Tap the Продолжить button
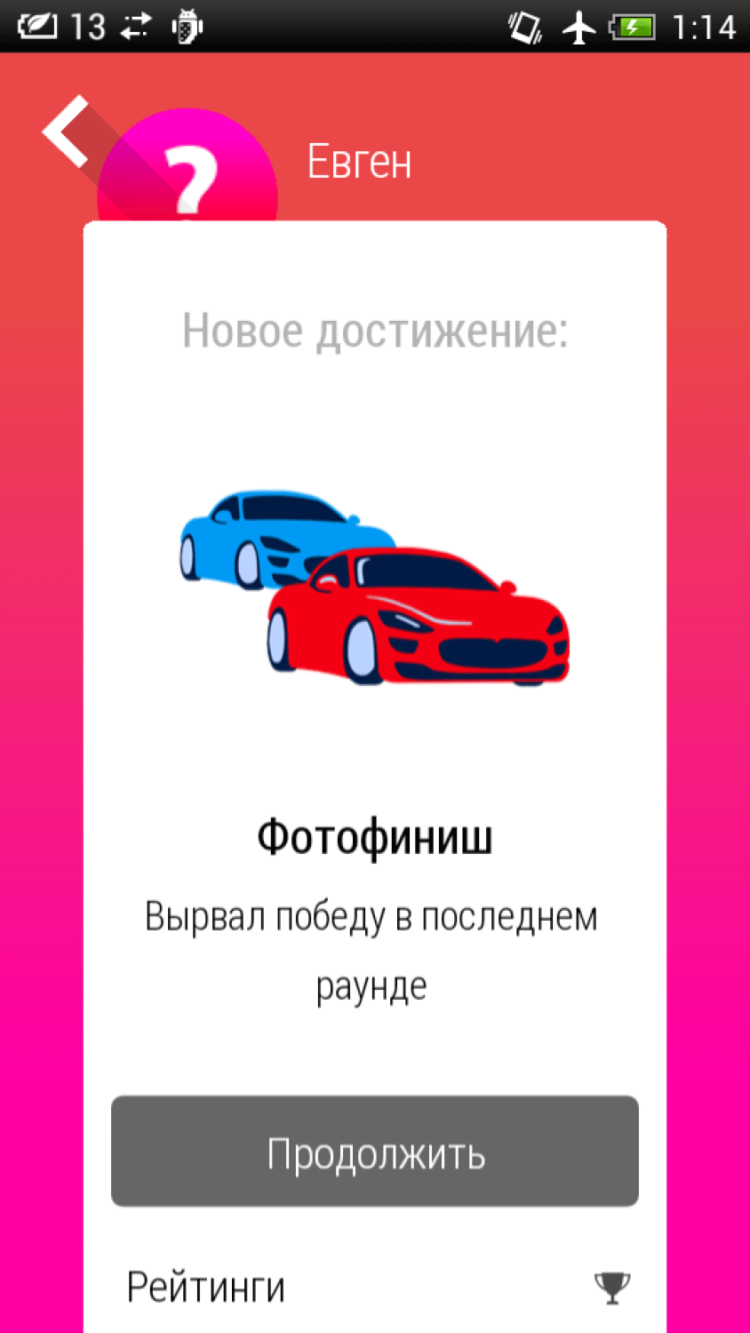Image resolution: width=750 pixels, height=1333 pixels. (374, 1152)
